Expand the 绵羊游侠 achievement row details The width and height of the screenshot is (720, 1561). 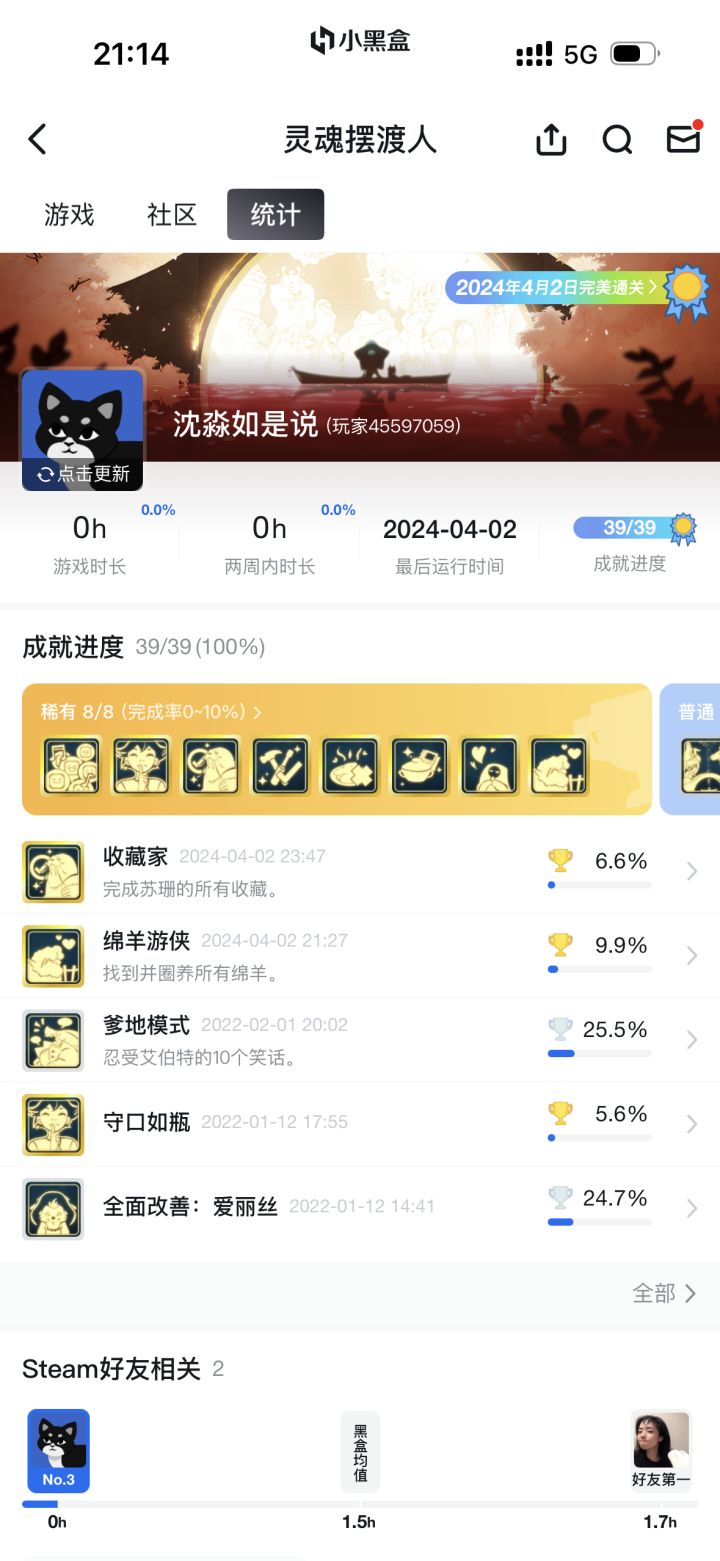point(691,955)
